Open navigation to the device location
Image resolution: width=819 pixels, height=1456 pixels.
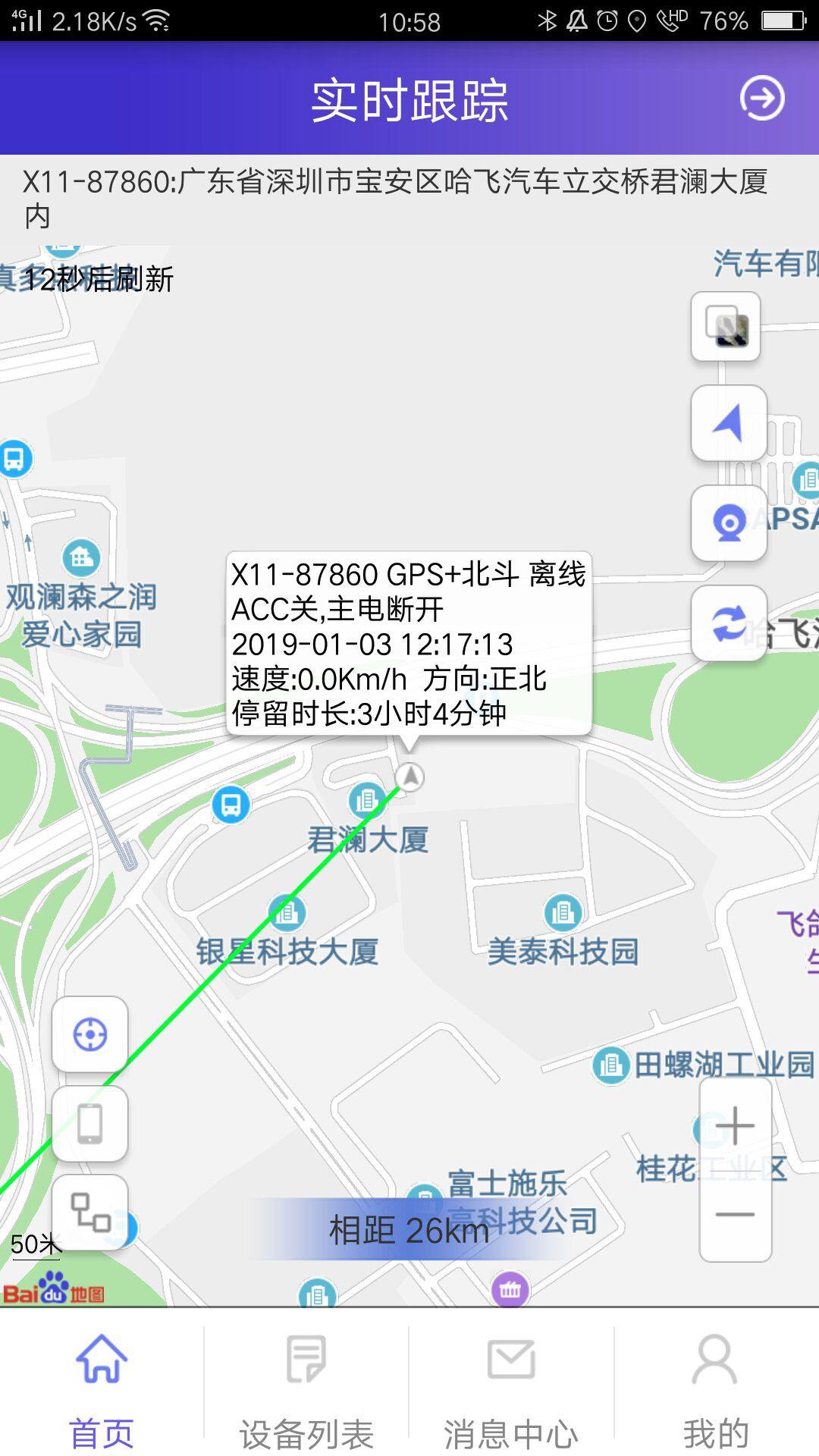click(728, 422)
